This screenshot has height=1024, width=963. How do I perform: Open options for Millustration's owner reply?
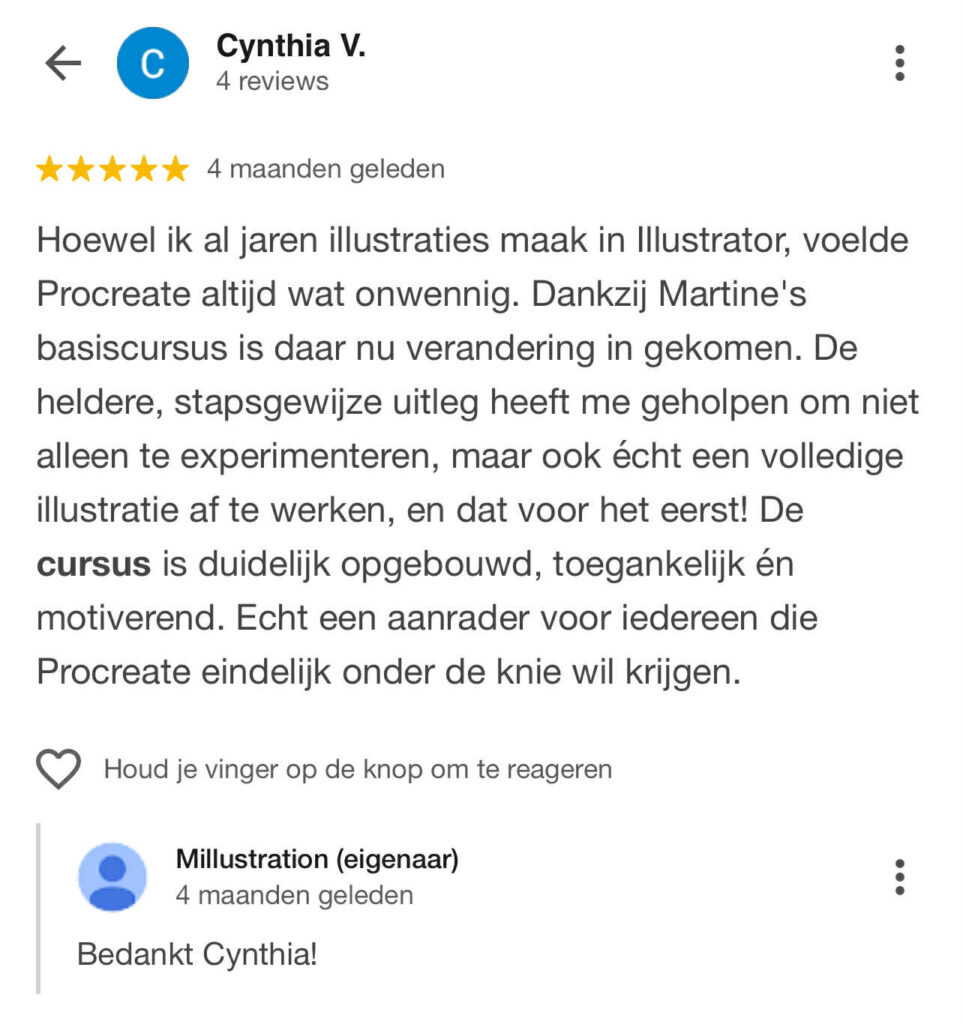click(900, 876)
